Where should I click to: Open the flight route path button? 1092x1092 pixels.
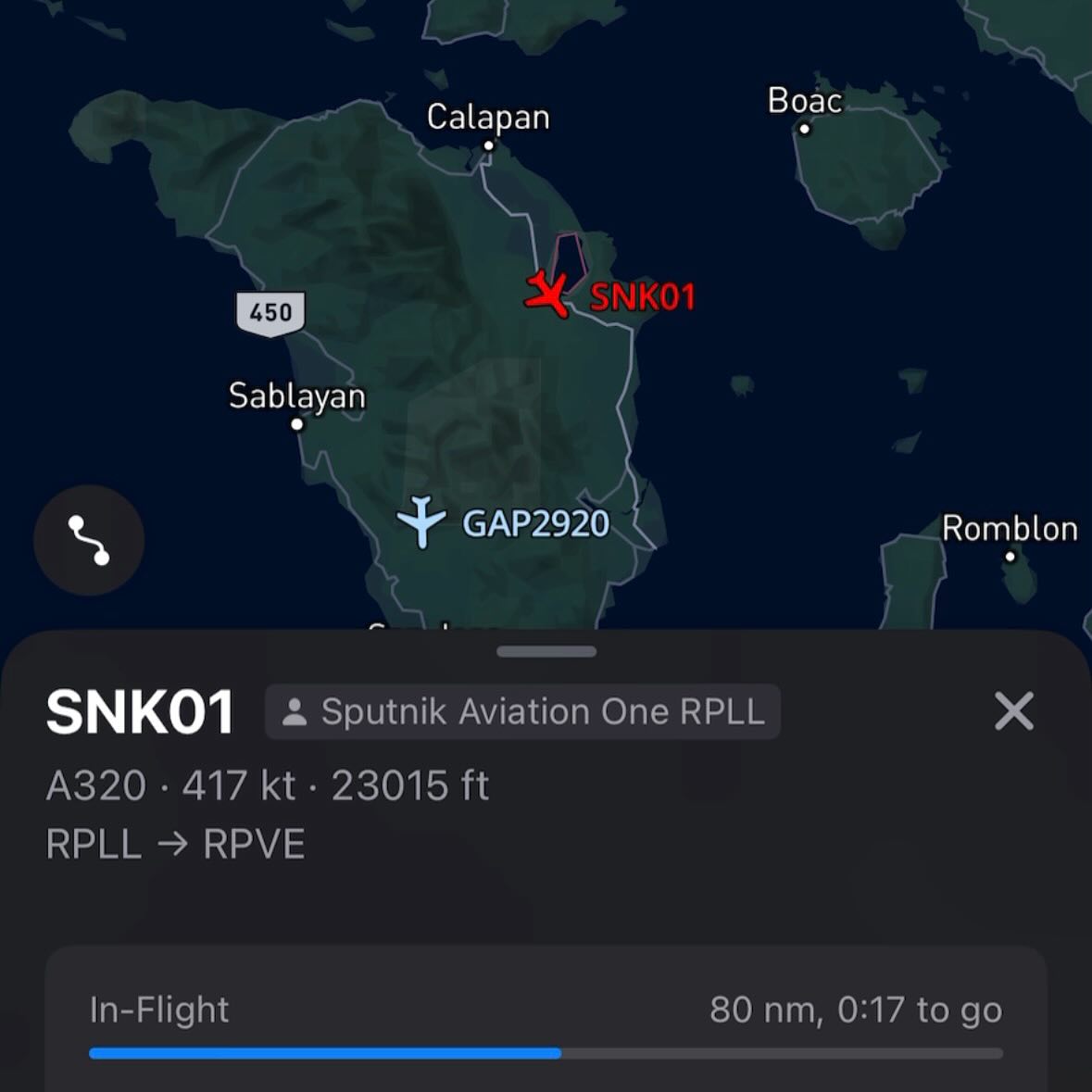(x=89, y=540)
